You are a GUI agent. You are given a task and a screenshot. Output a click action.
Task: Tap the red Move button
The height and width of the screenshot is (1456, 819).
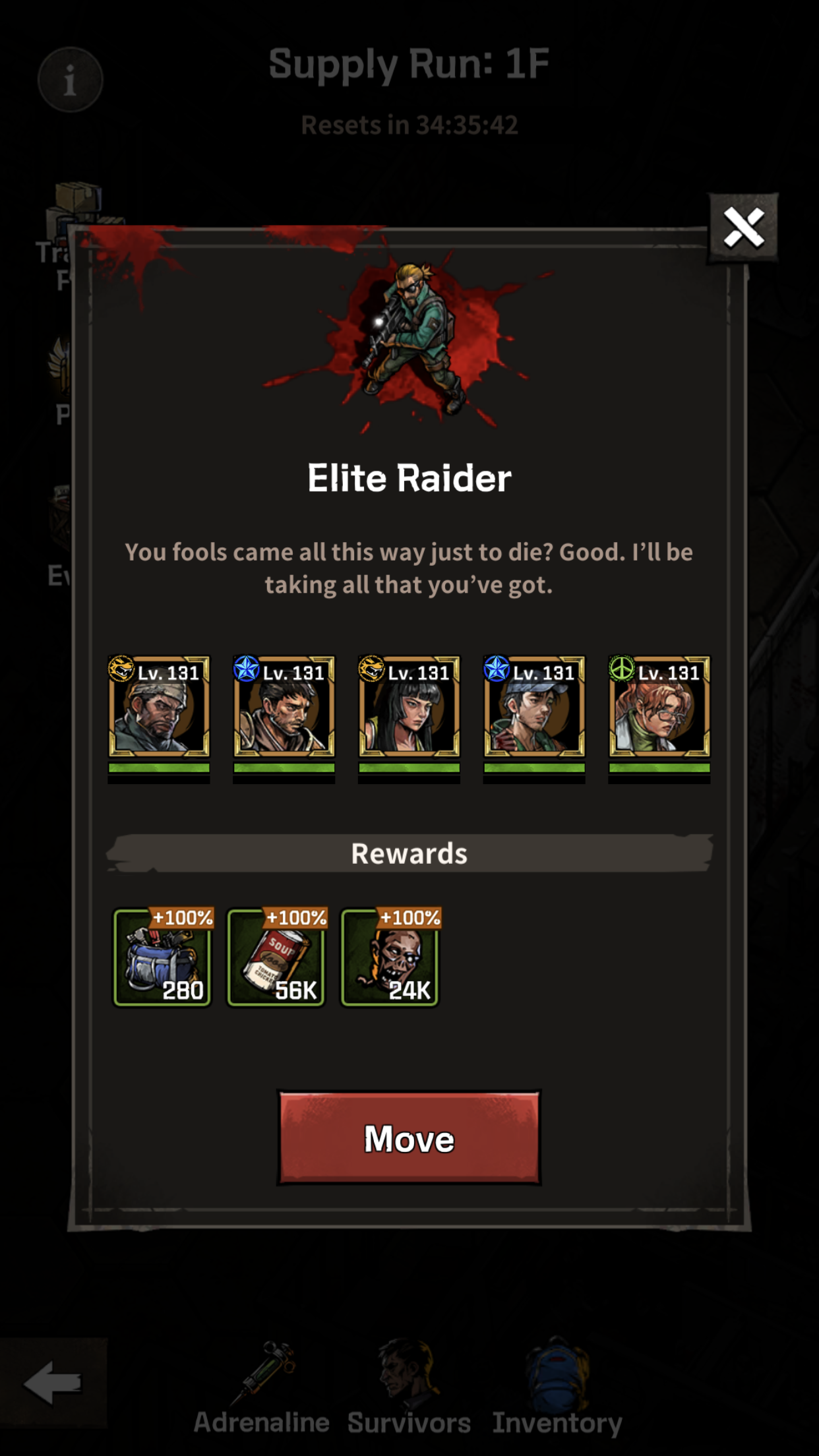pos(409,1137)
